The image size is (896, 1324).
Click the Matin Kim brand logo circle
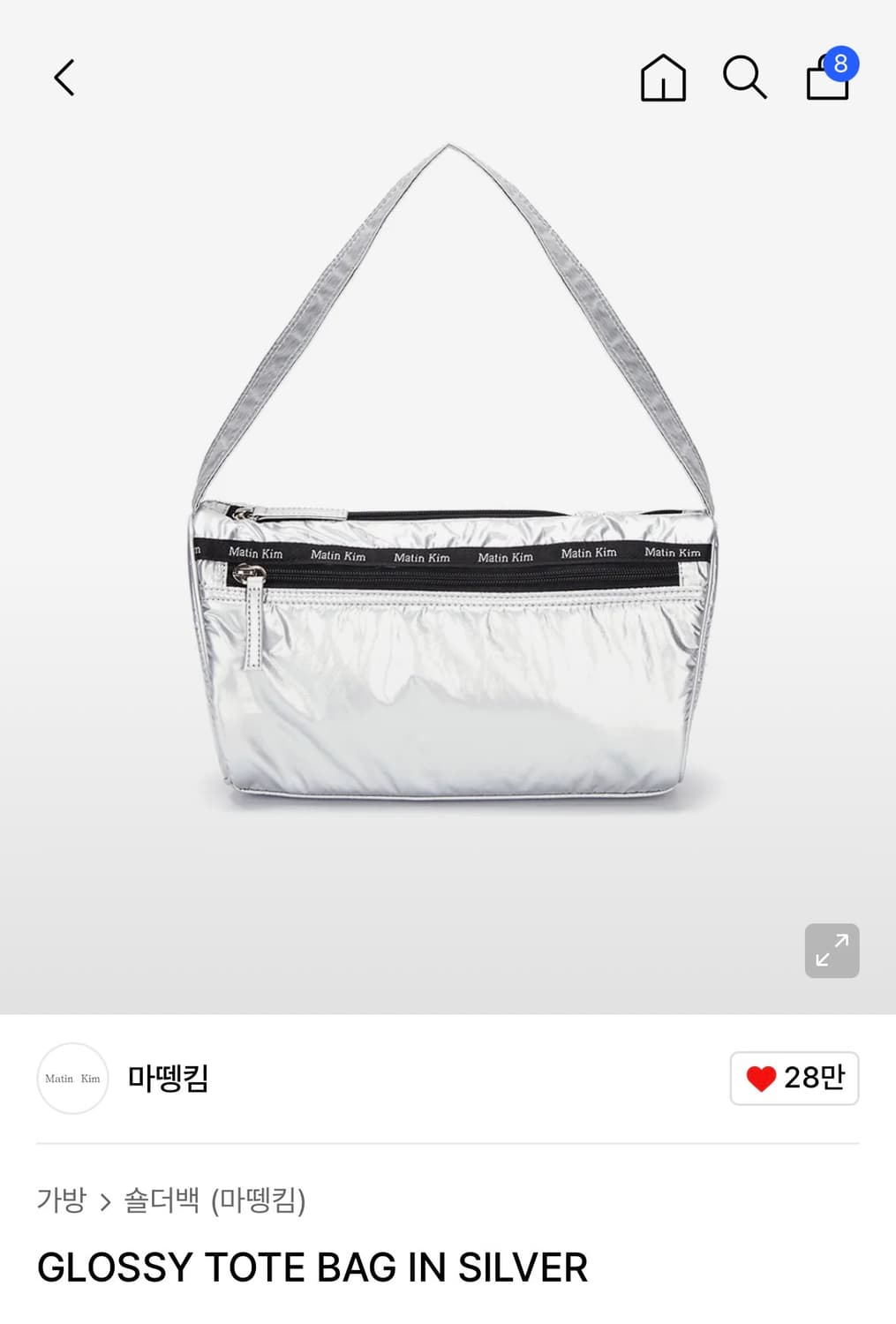point(72,1077)
